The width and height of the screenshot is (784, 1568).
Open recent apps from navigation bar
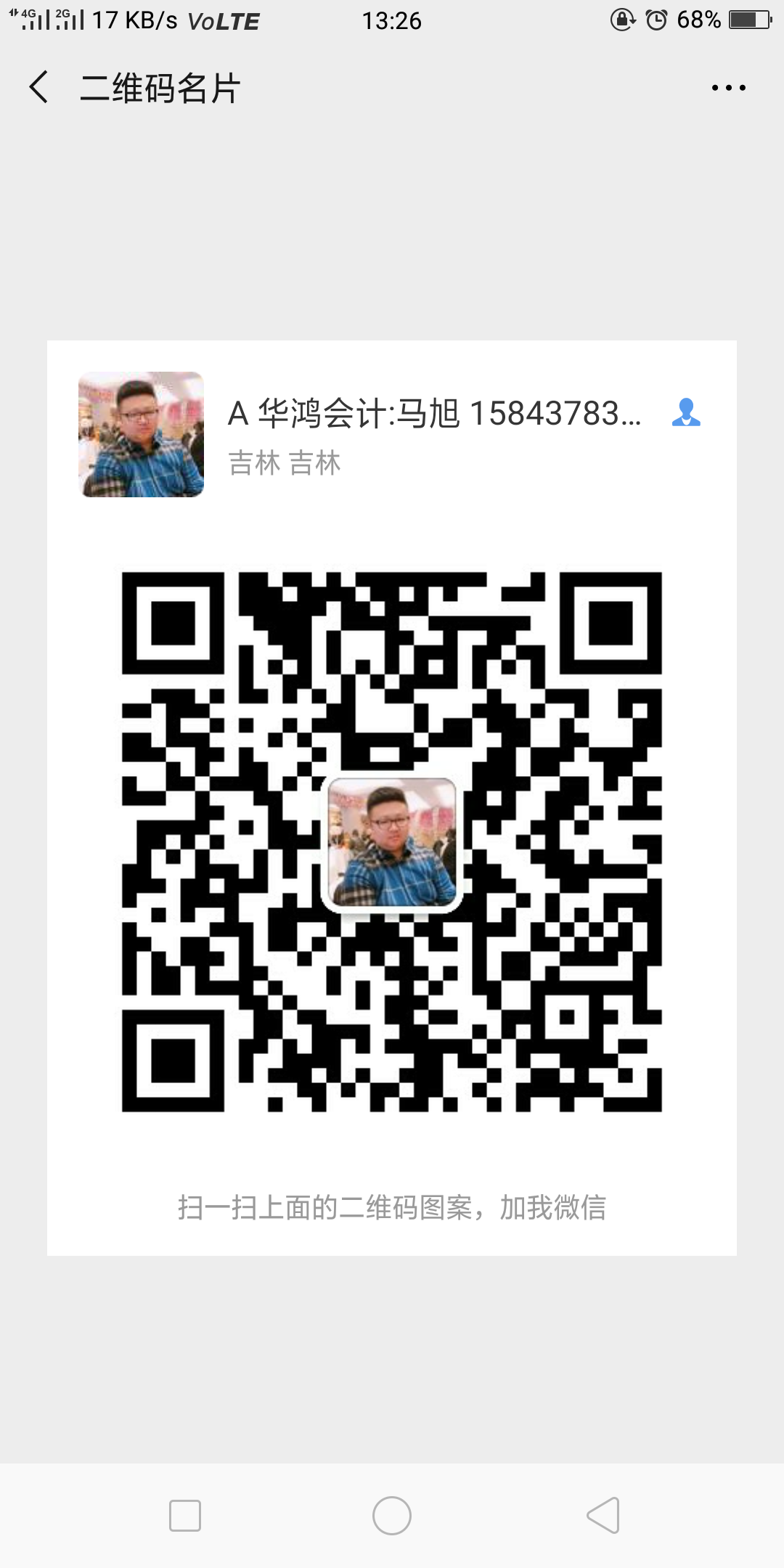[x=184, y=1516]
